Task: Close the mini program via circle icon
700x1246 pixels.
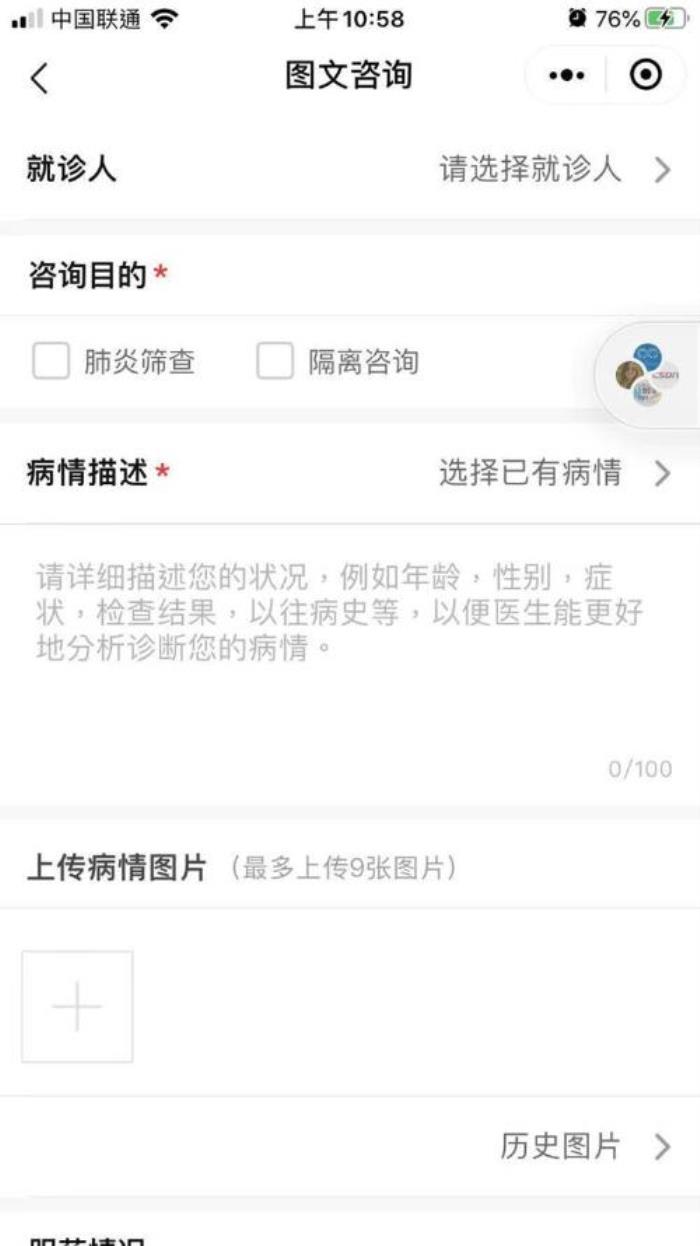Action: [646, 76]
